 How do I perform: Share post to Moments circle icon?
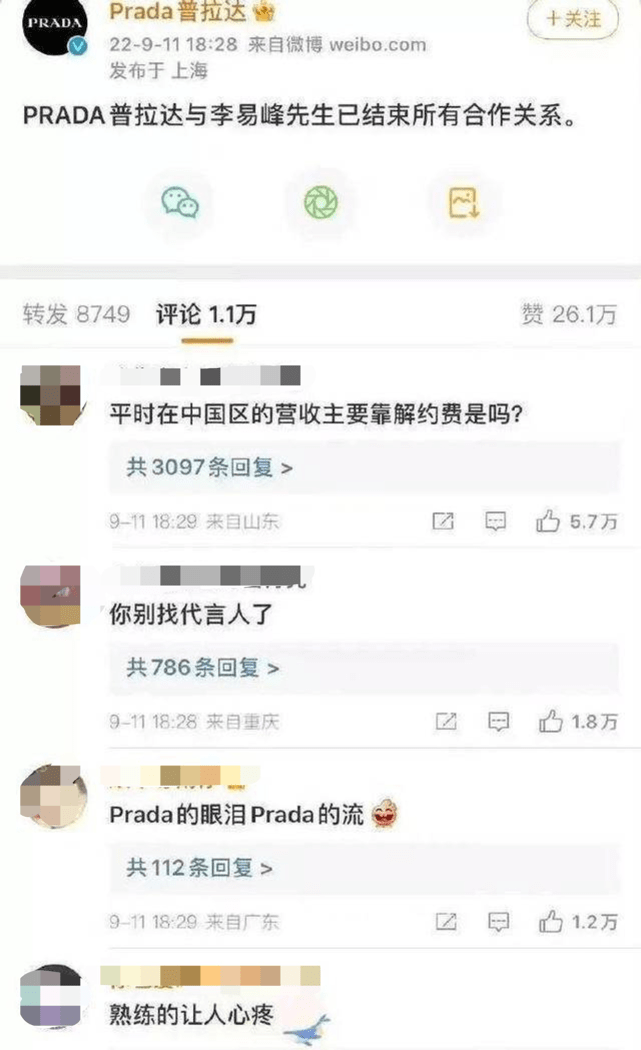321,203
